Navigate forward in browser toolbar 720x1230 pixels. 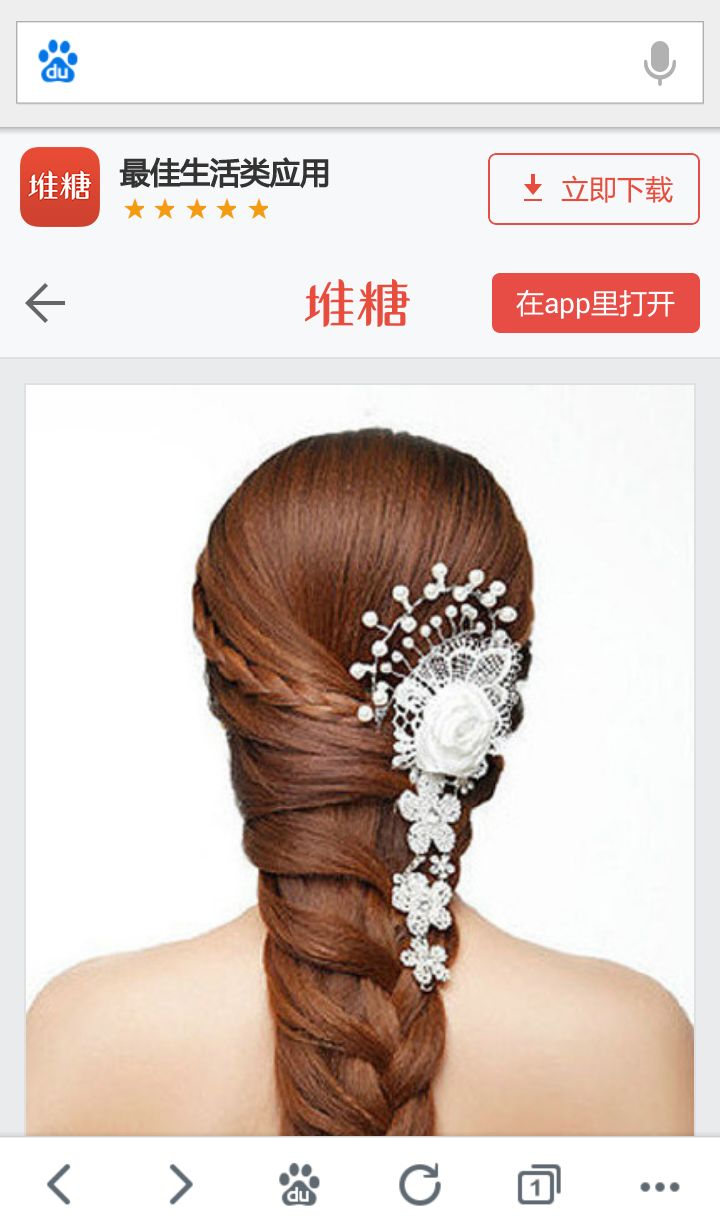click(x=180, y=1185)
